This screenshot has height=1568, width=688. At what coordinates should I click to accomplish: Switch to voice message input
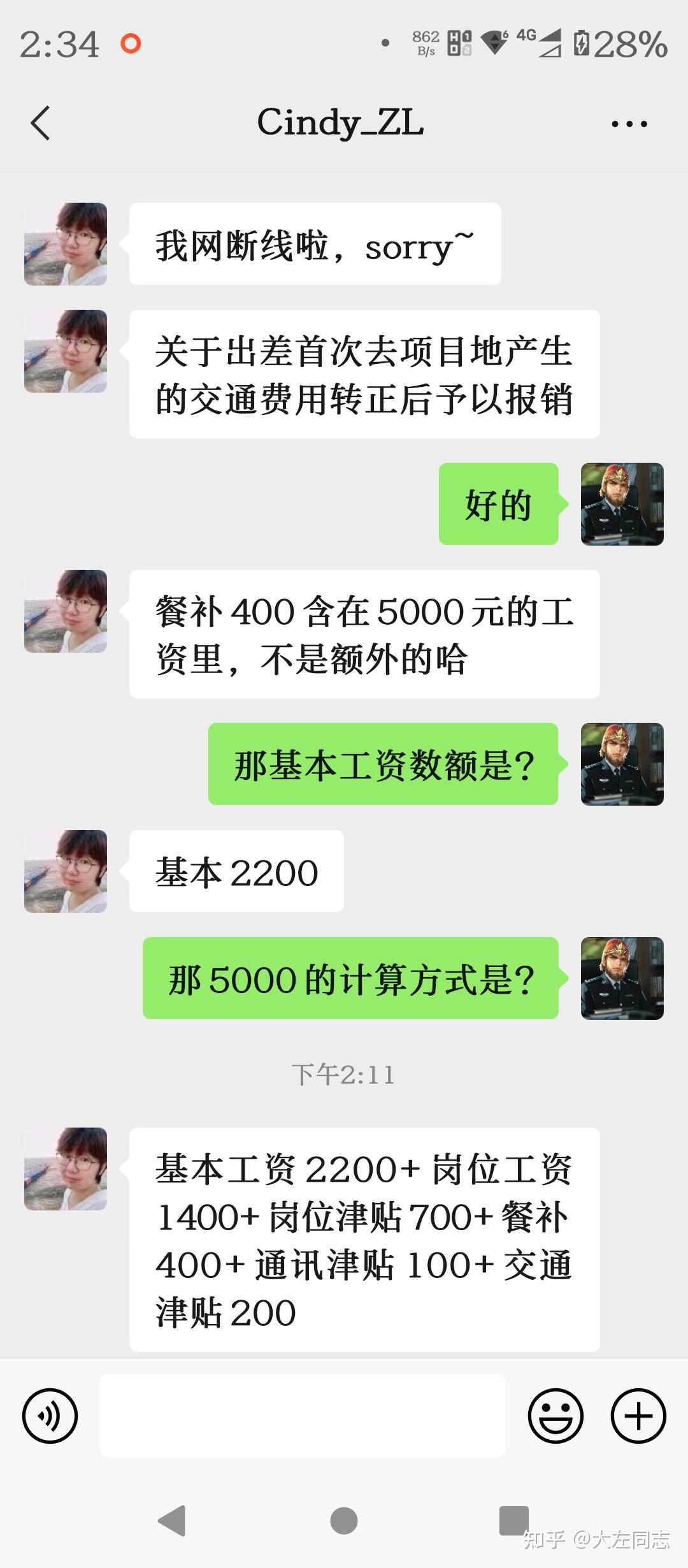tap(50, 1416)
